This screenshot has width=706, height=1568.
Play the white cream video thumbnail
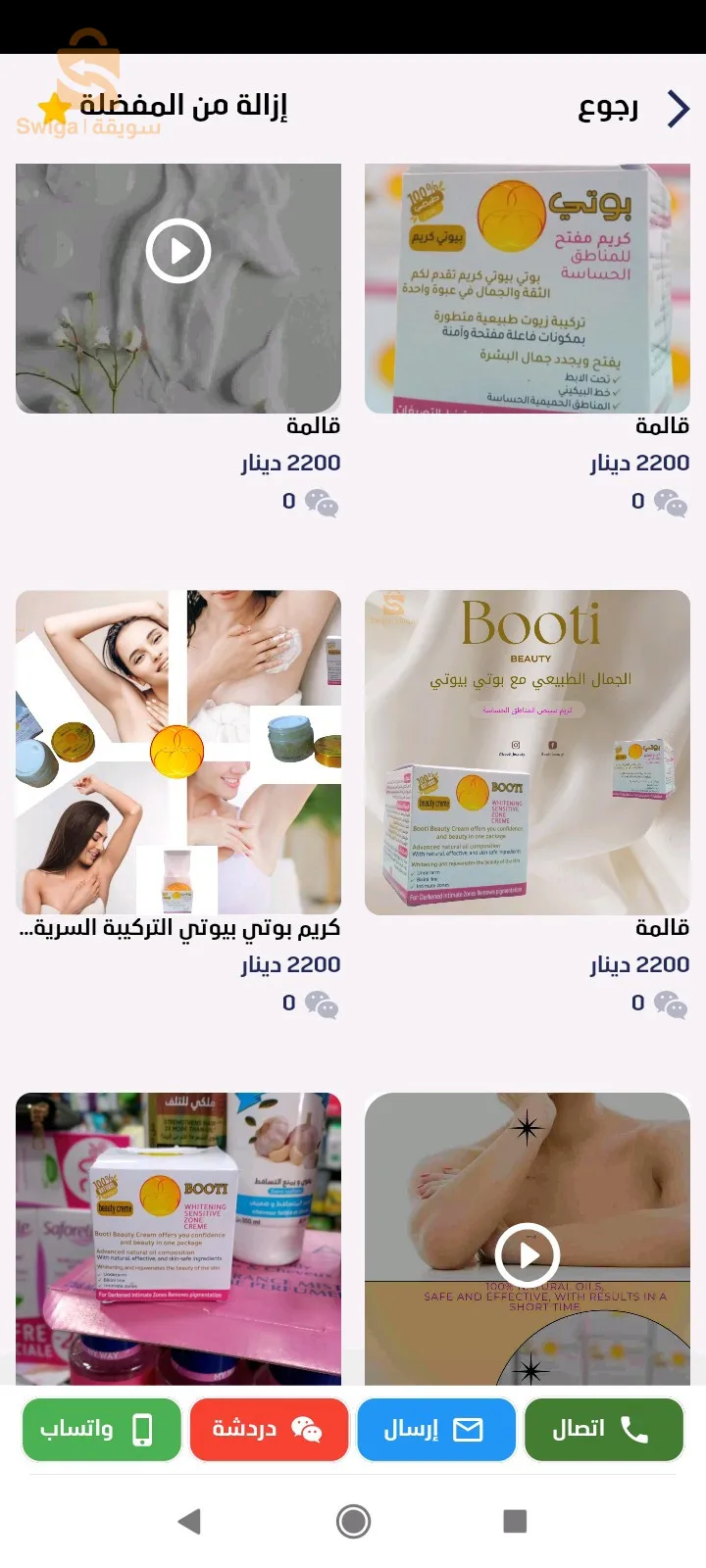(176, 251)
